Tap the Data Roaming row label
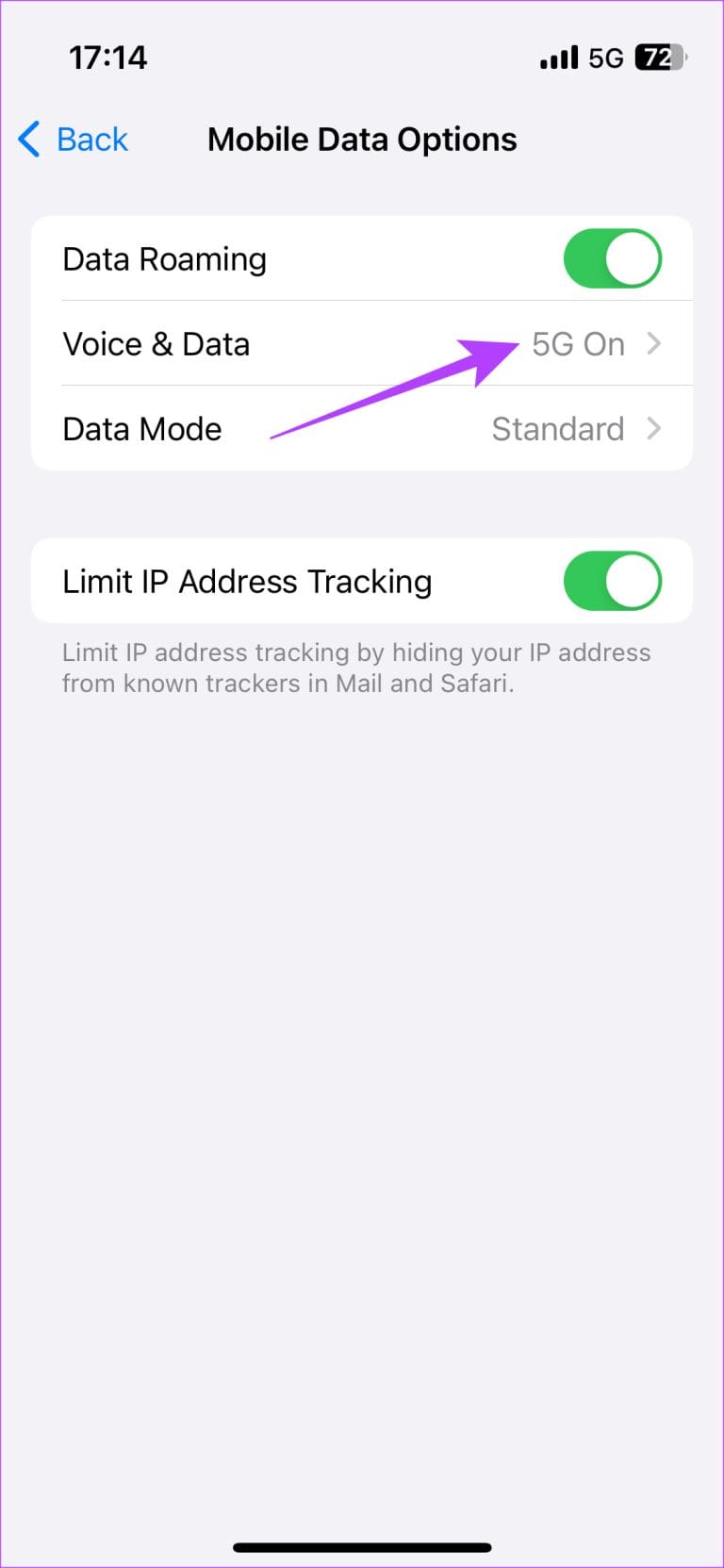This screenshot has height=1568, width=724. [164, 257]
